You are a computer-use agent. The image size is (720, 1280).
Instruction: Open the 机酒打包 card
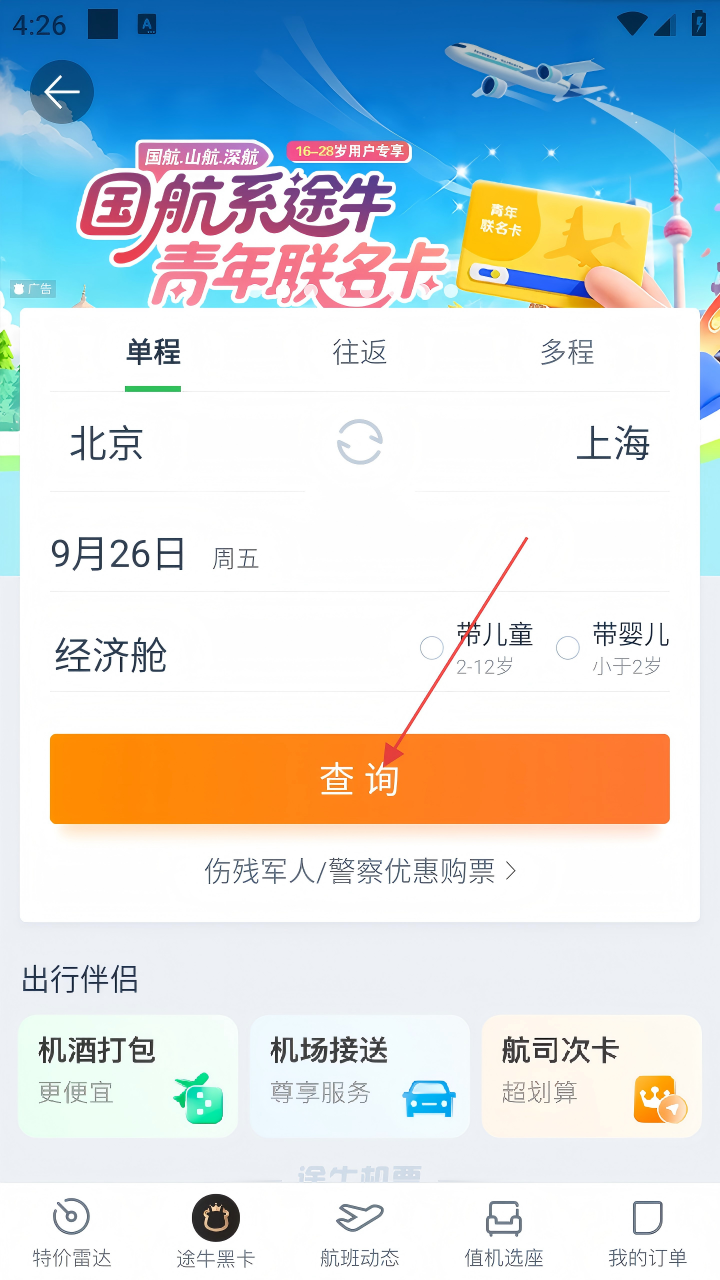click(x=128, y=1076)
